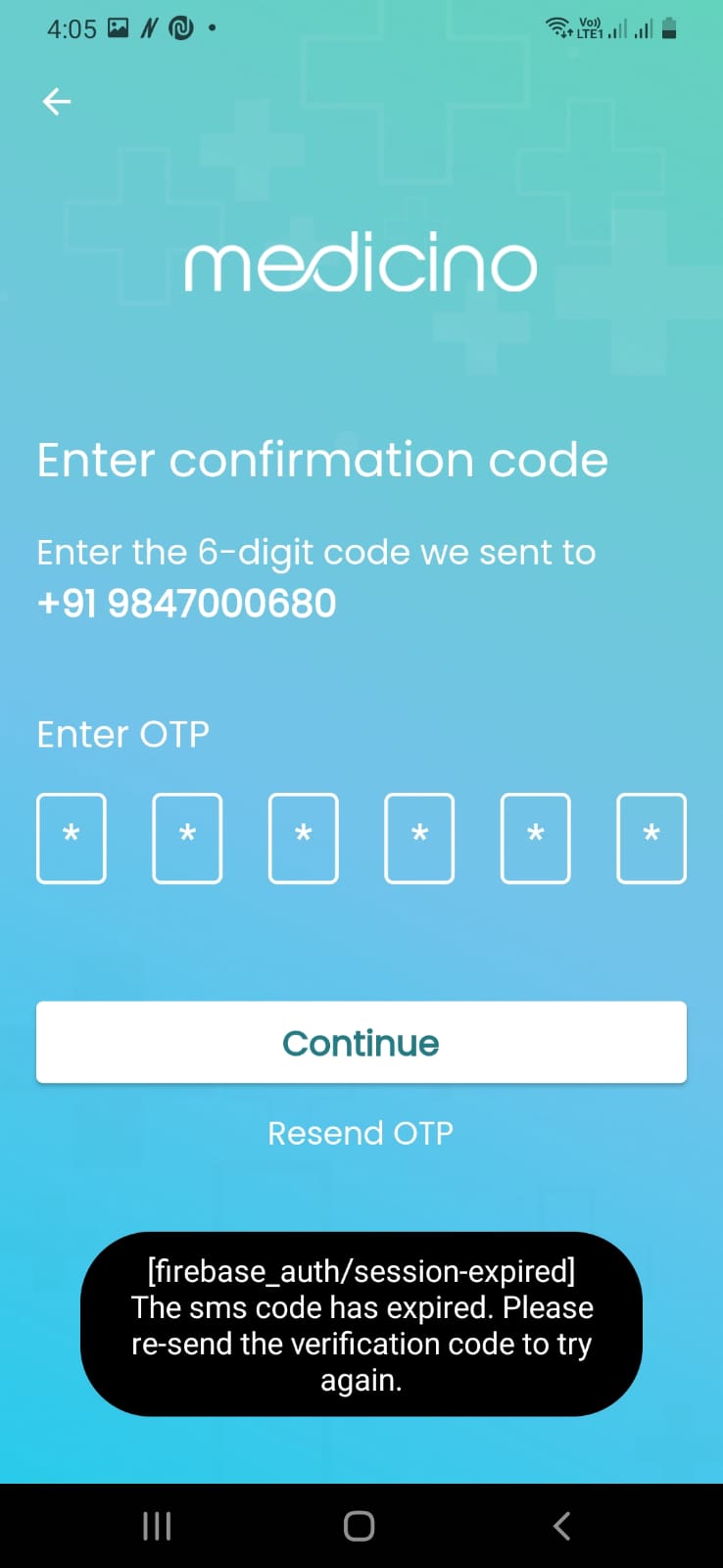Go to the home screen

click(360, 1526)
